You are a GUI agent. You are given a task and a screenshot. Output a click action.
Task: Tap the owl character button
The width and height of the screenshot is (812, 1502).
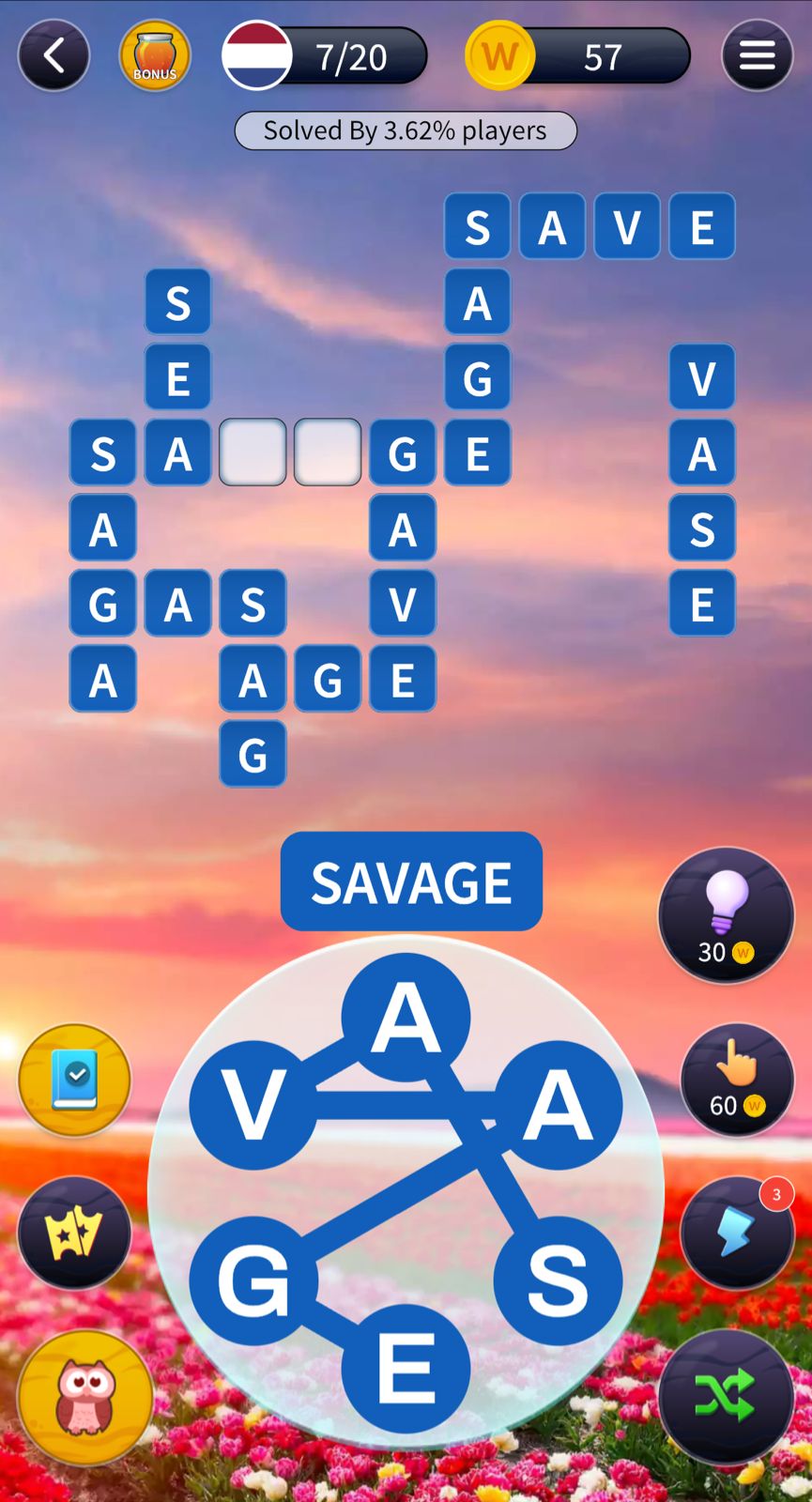(85, 1396)
